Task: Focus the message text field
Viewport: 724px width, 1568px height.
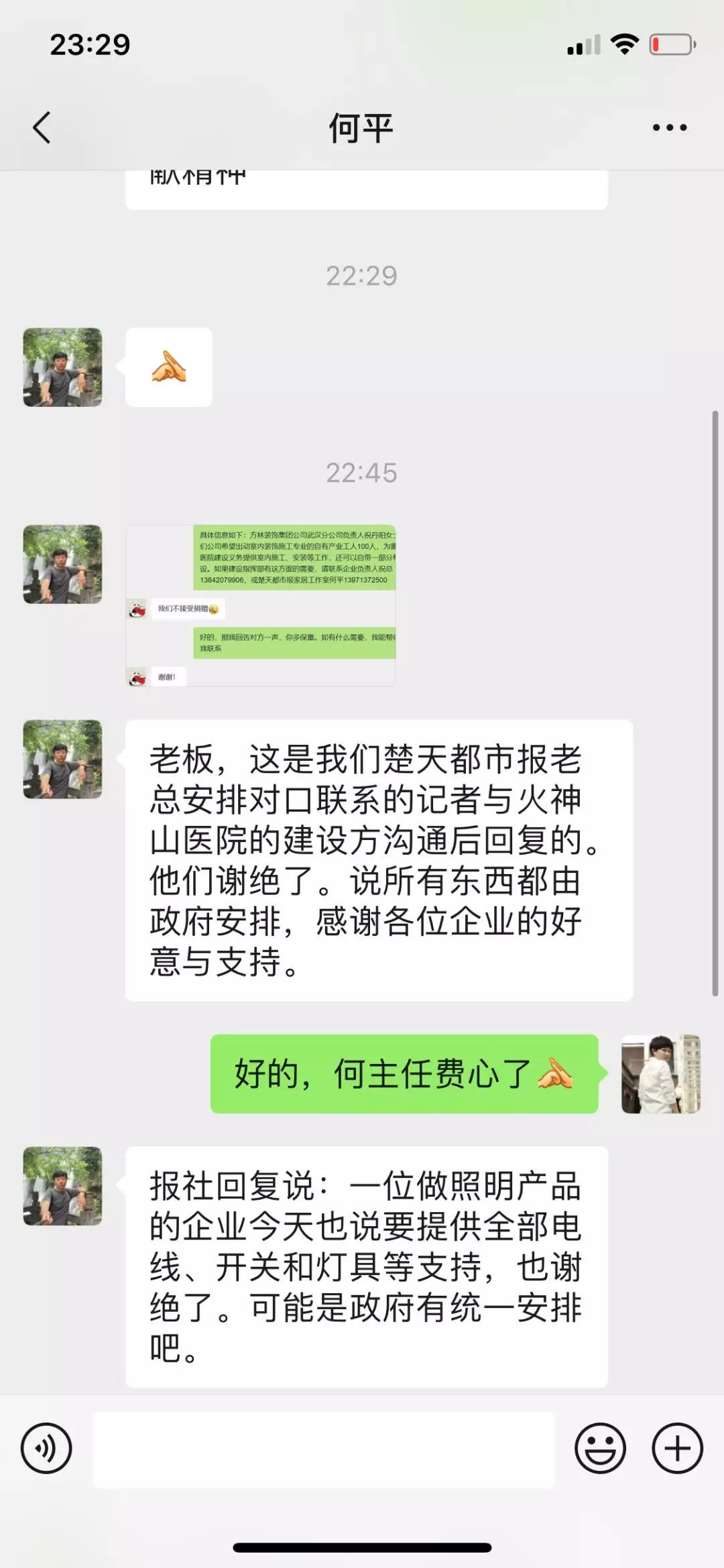Action: click(323, 1449)
